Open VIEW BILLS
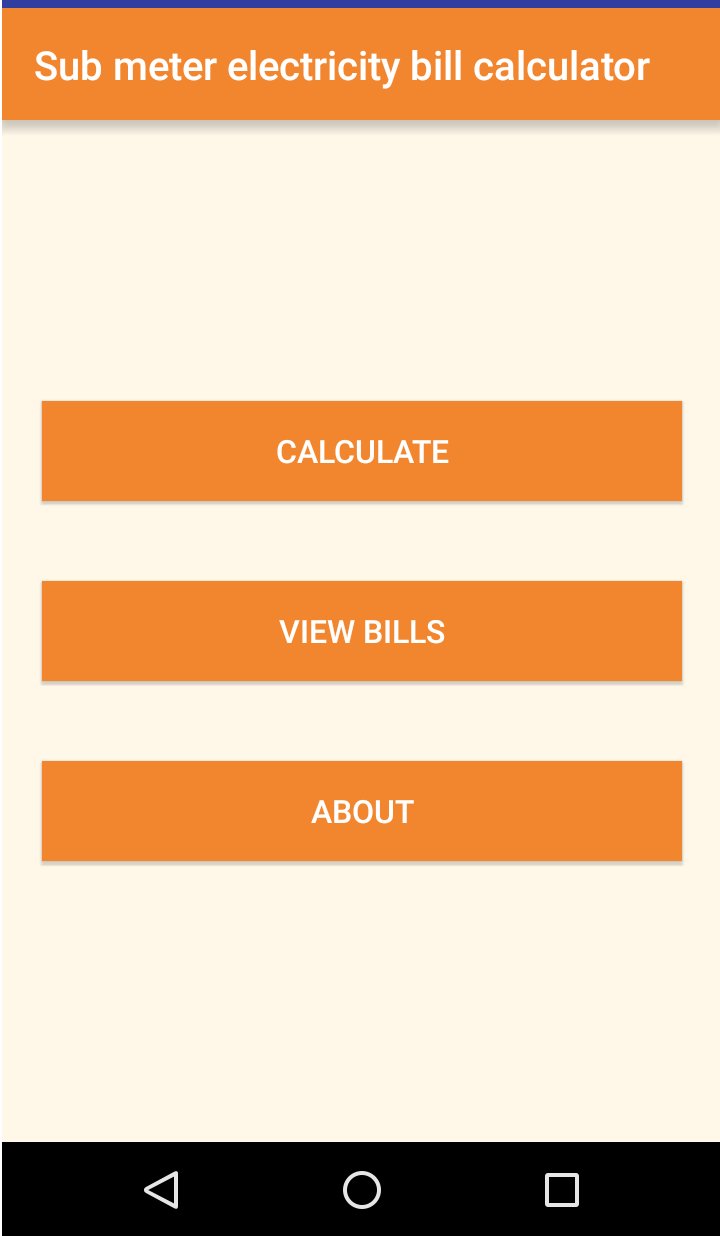Screen dimensions: 720x1236 point(362,631)
